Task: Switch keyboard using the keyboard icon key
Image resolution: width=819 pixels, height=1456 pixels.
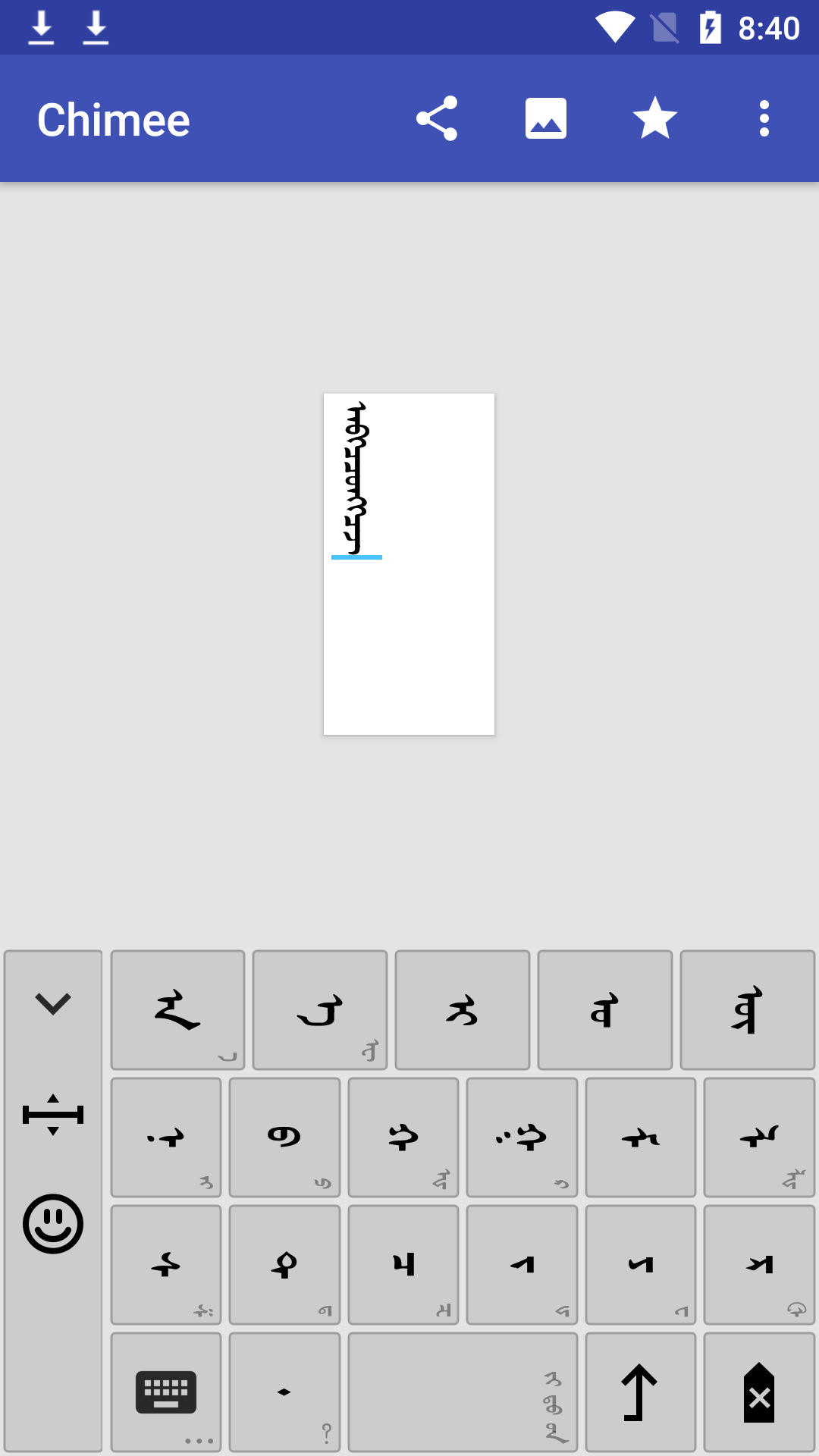Action: (166, 1392)
